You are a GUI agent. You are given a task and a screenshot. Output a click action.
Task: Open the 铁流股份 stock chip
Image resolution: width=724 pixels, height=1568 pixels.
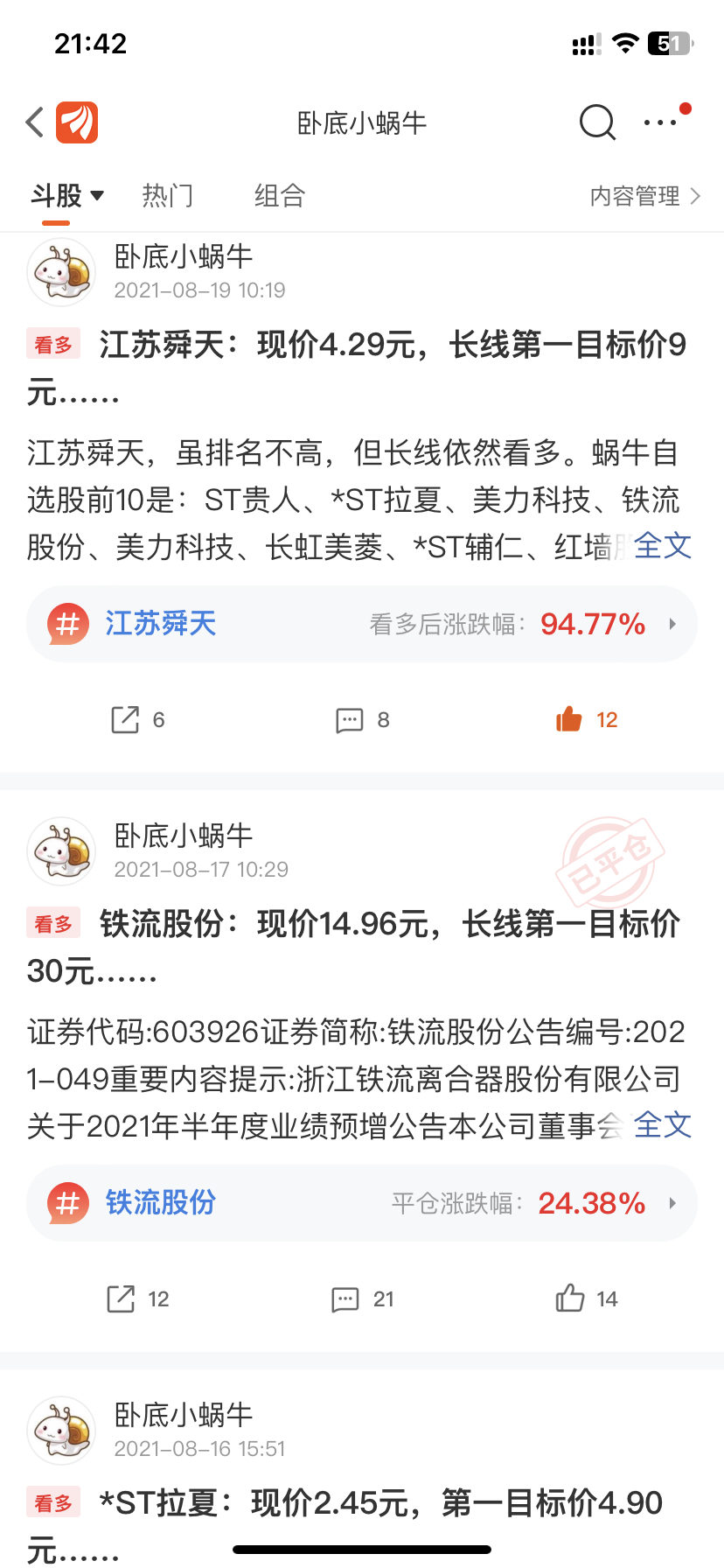tap(361, 1203)
